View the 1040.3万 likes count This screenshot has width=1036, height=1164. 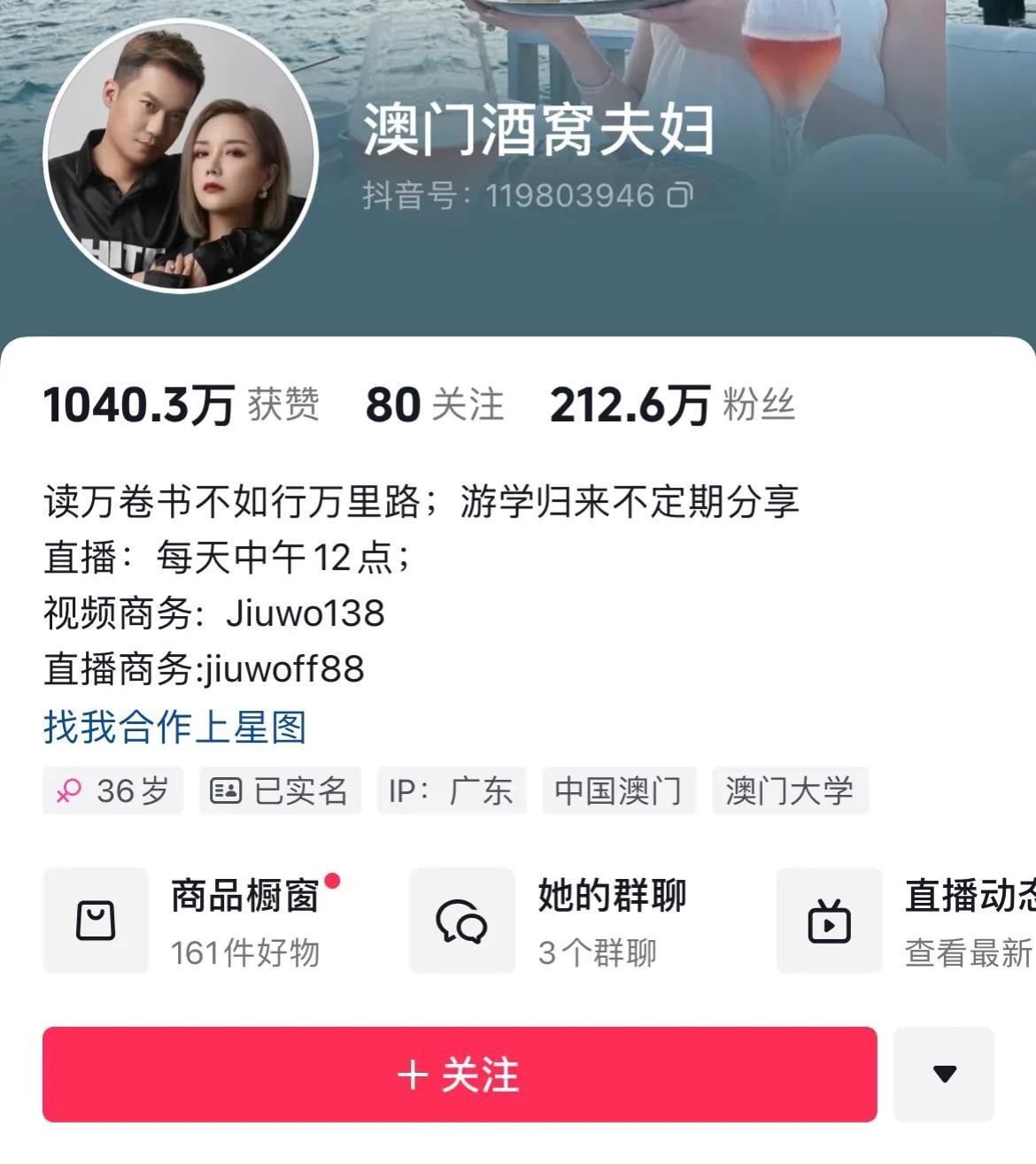point(181,405)
